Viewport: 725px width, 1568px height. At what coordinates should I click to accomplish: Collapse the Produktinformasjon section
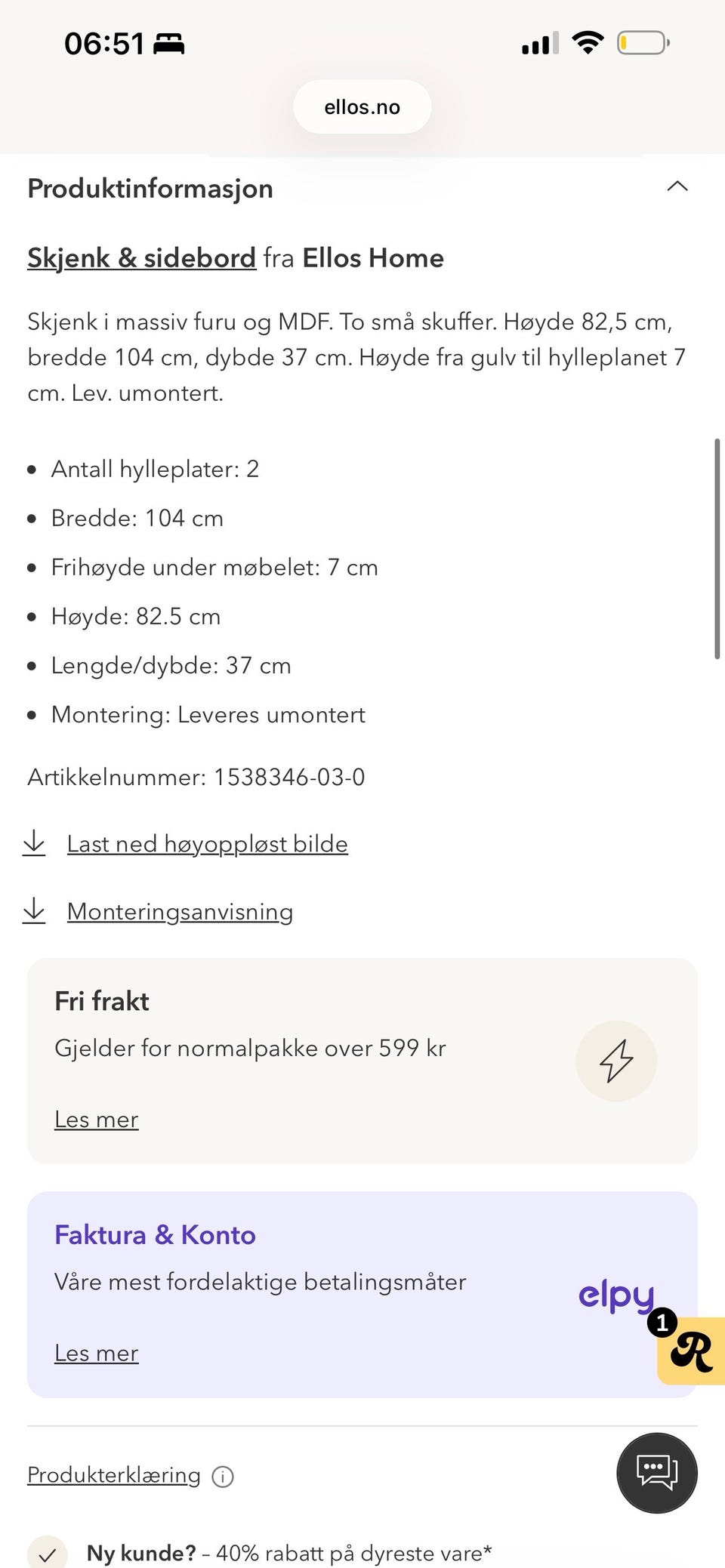click(677, 186)
